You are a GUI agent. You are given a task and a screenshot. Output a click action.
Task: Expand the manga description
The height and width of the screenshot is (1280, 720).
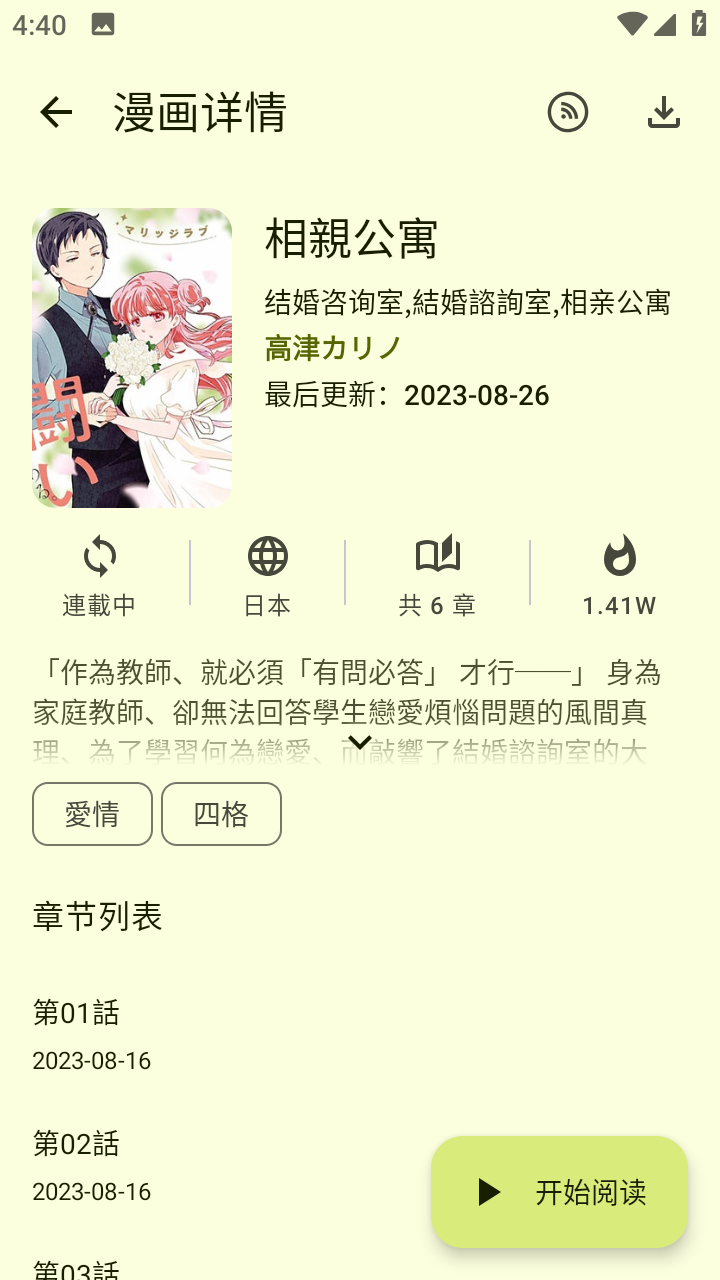pos(359,742)
